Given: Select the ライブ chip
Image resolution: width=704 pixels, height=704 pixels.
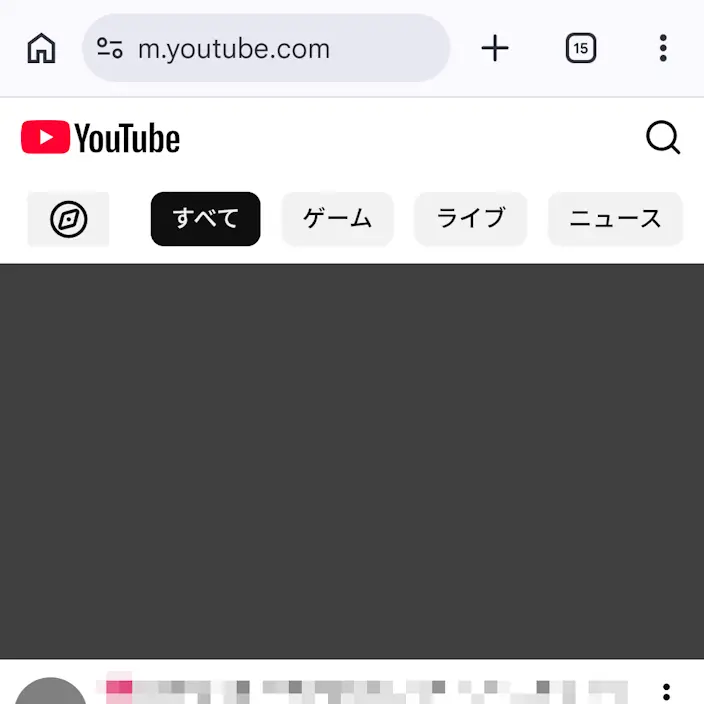Looking at the screenshot, I should coord(471,219).
